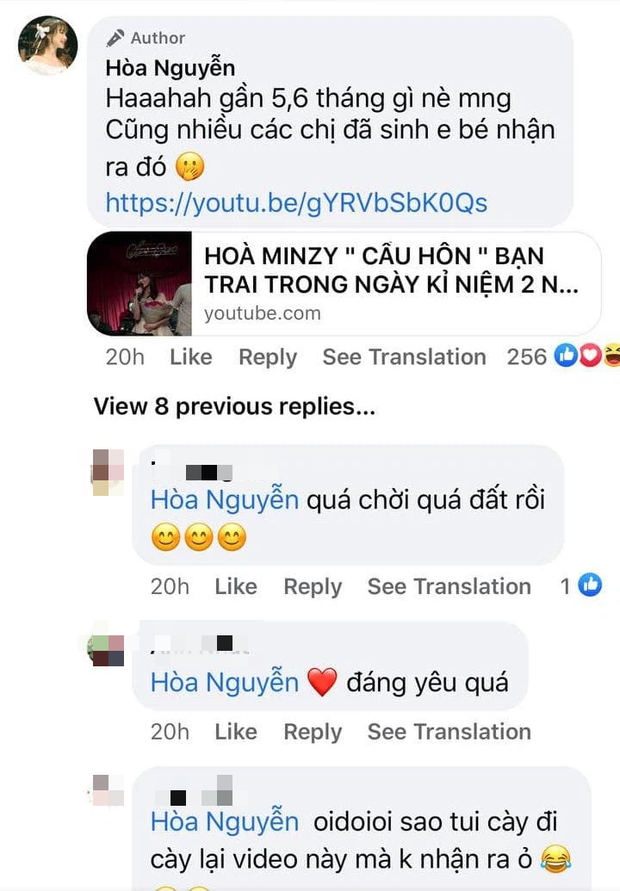The width and height of the screenshot is (620, 891).
Task: Open the youtu.be link in Hòa Nguyễn's comment
Action: (x=296, y=203)
